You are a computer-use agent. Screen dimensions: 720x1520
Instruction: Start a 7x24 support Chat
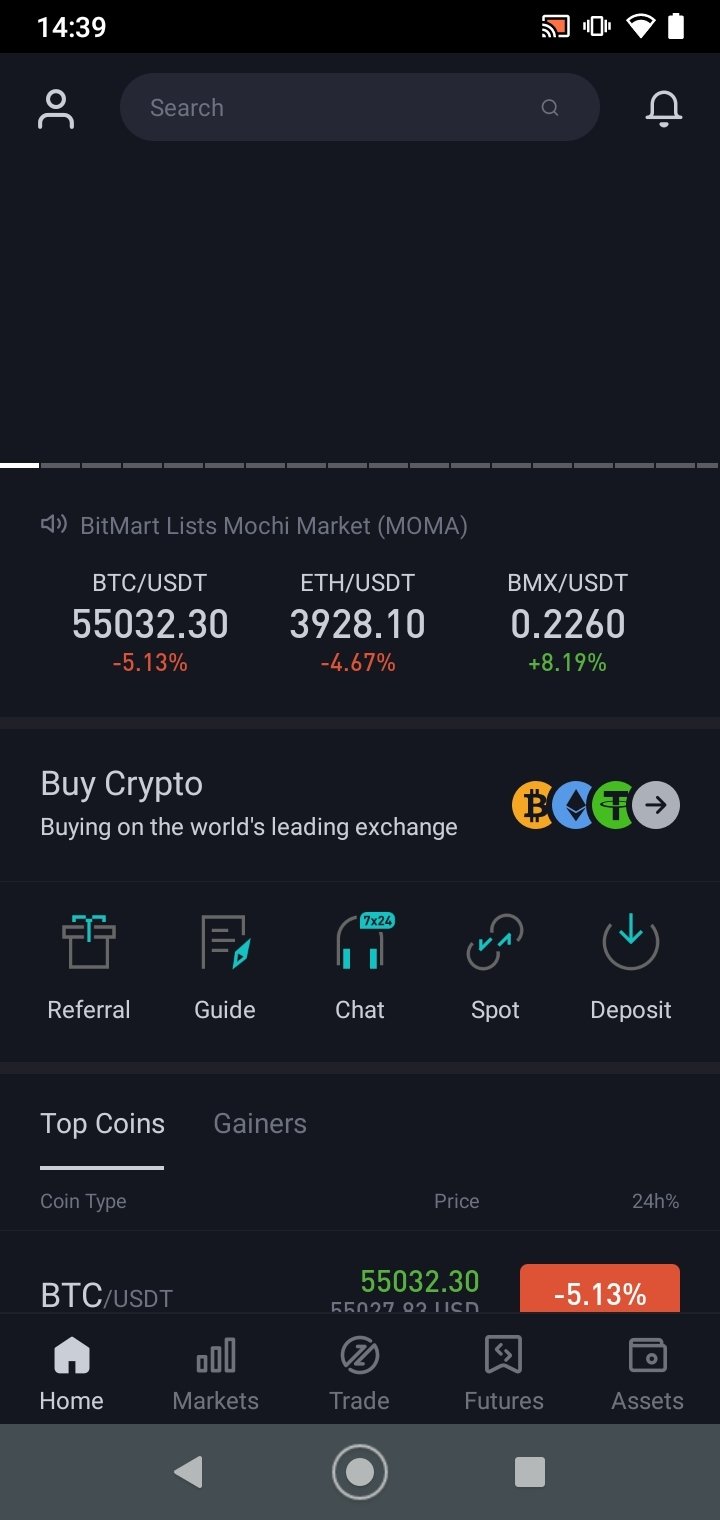click(360, 966)
